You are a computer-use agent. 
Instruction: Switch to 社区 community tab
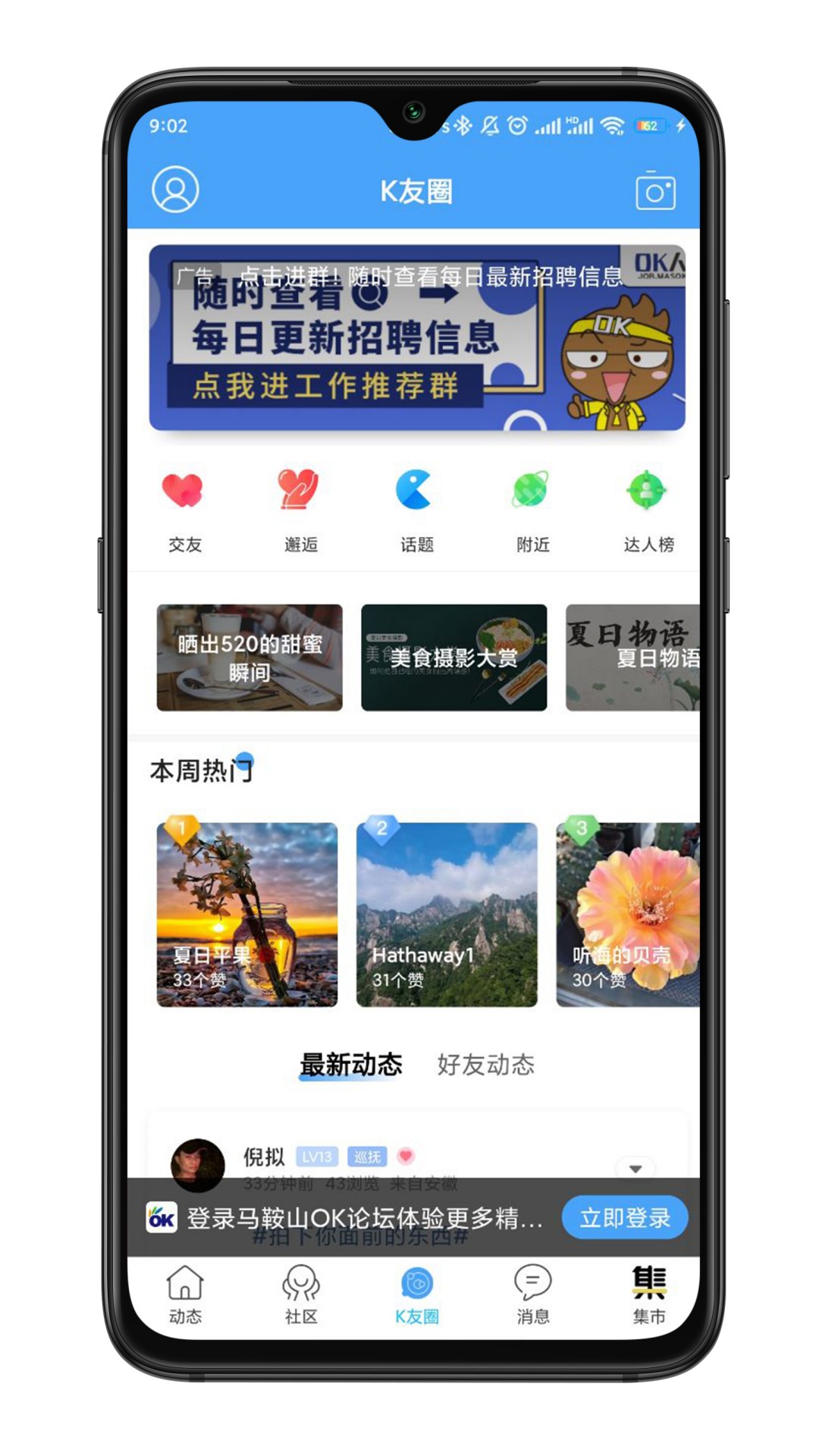point(301,1294)
